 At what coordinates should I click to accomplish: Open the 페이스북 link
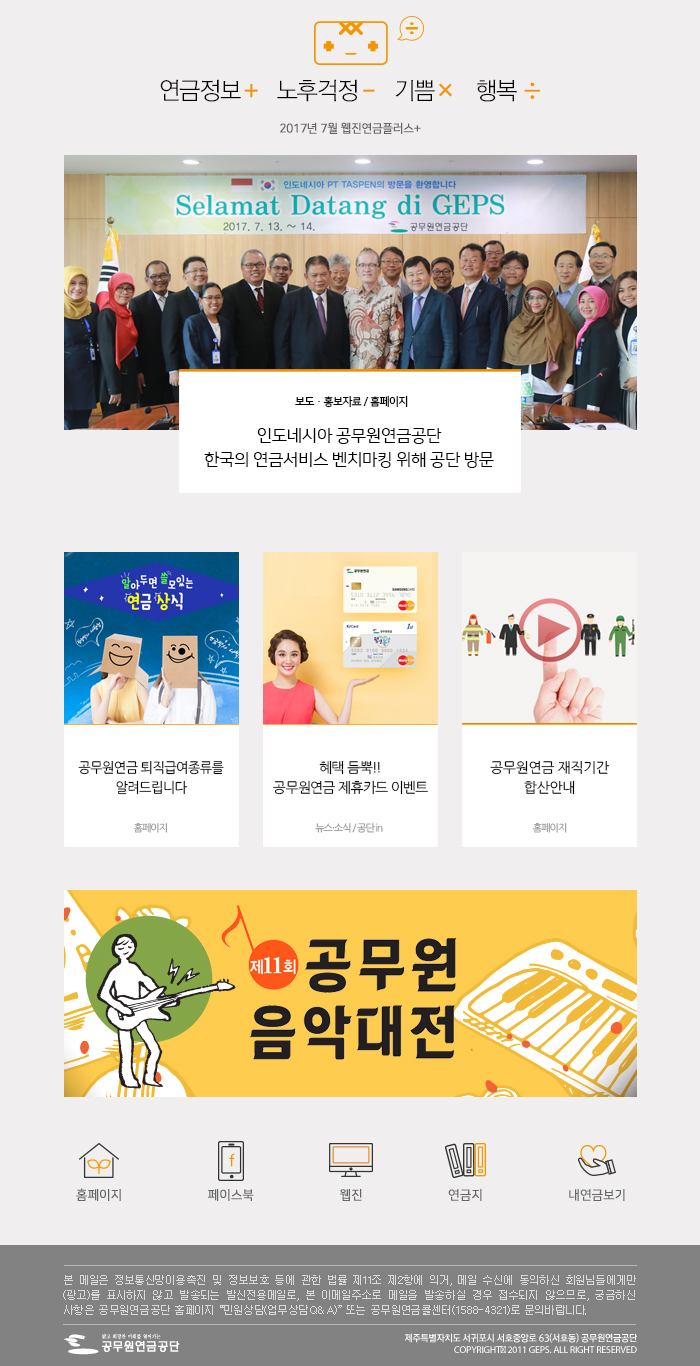231,1171
